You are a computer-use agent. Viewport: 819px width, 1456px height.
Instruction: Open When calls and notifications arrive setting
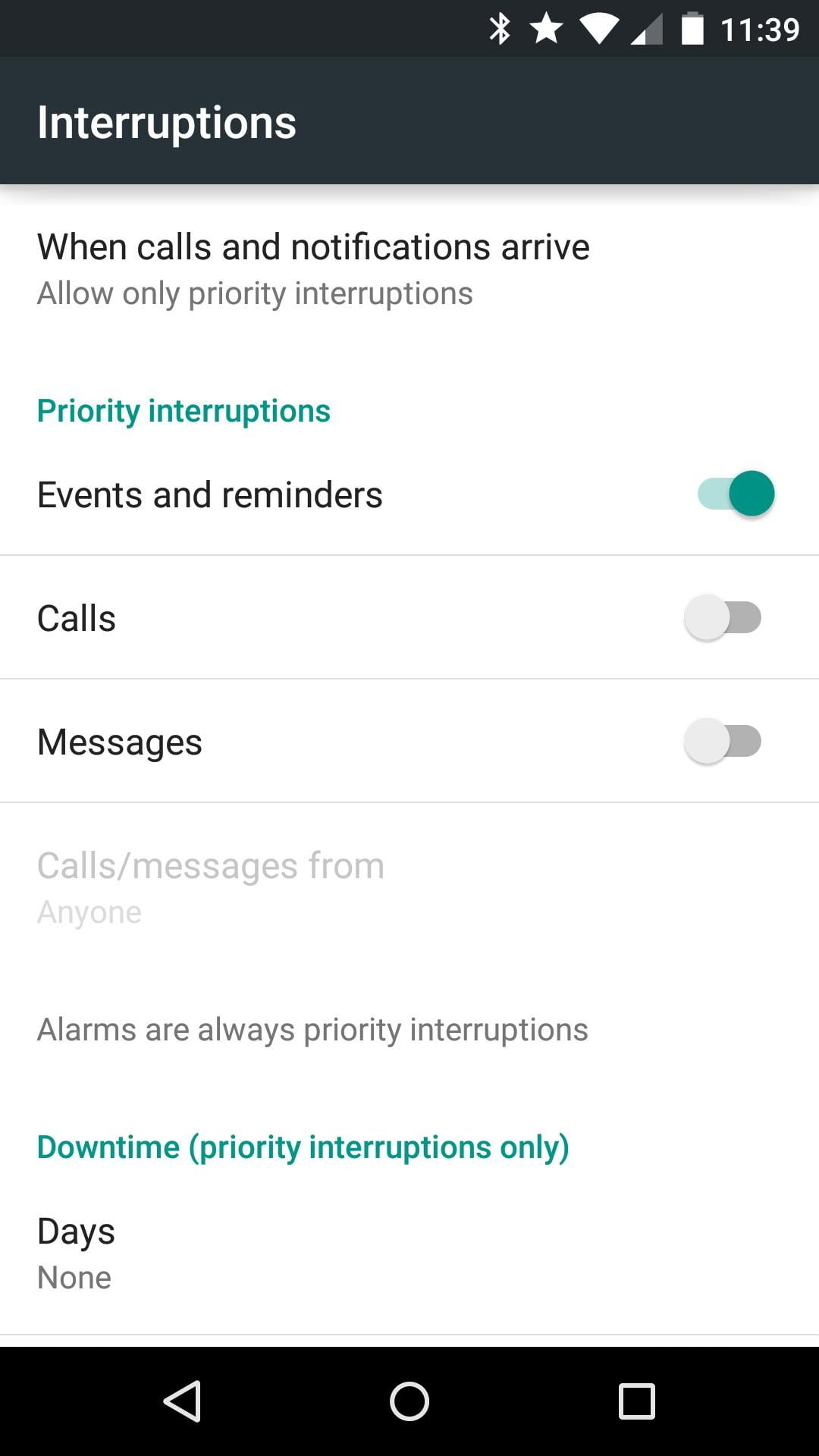(x=312, y=268)
